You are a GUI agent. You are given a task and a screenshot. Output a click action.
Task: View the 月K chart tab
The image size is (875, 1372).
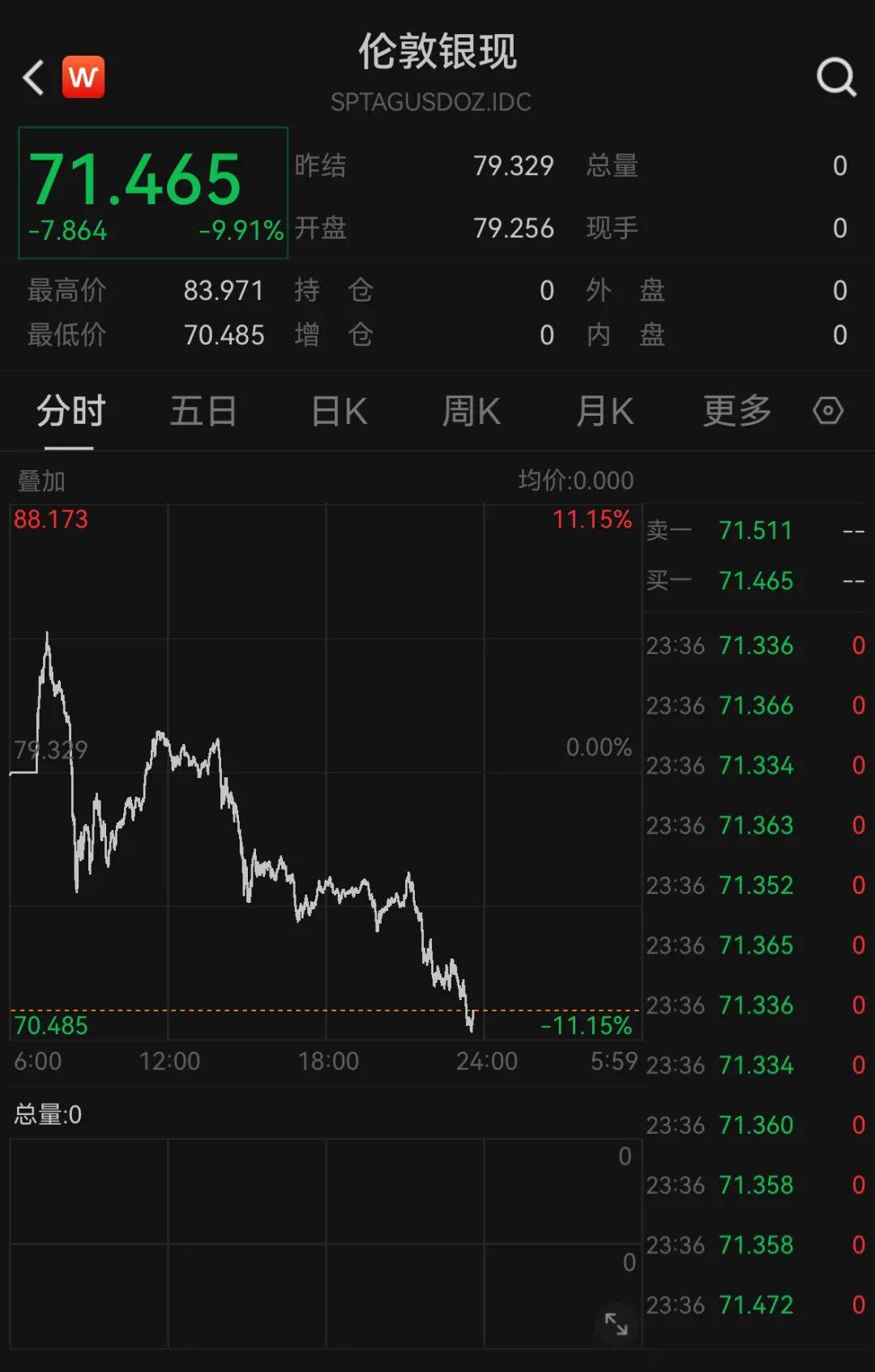pyautogui.click(x=604, y=411)
